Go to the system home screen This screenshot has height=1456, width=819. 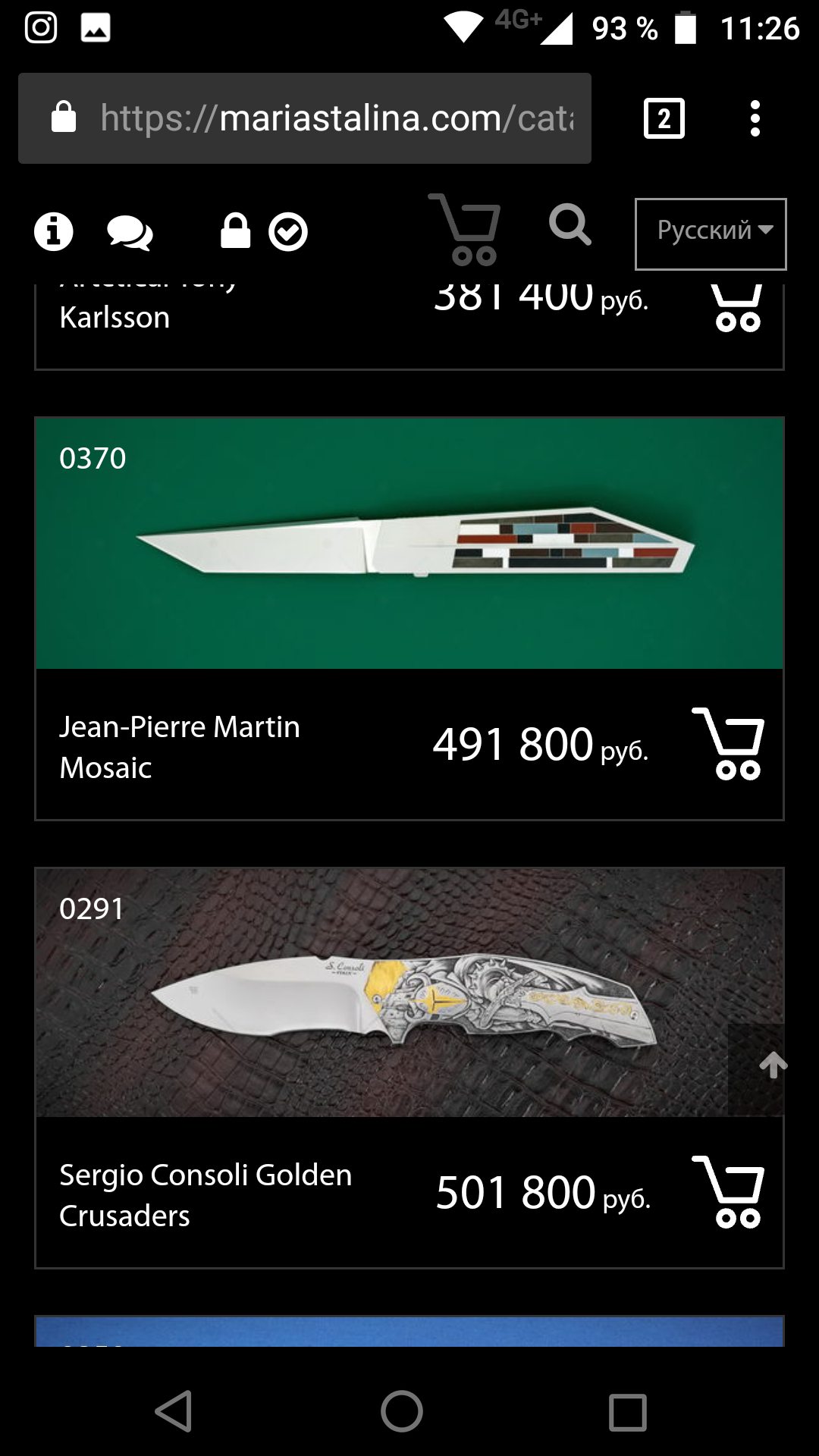402,1411
